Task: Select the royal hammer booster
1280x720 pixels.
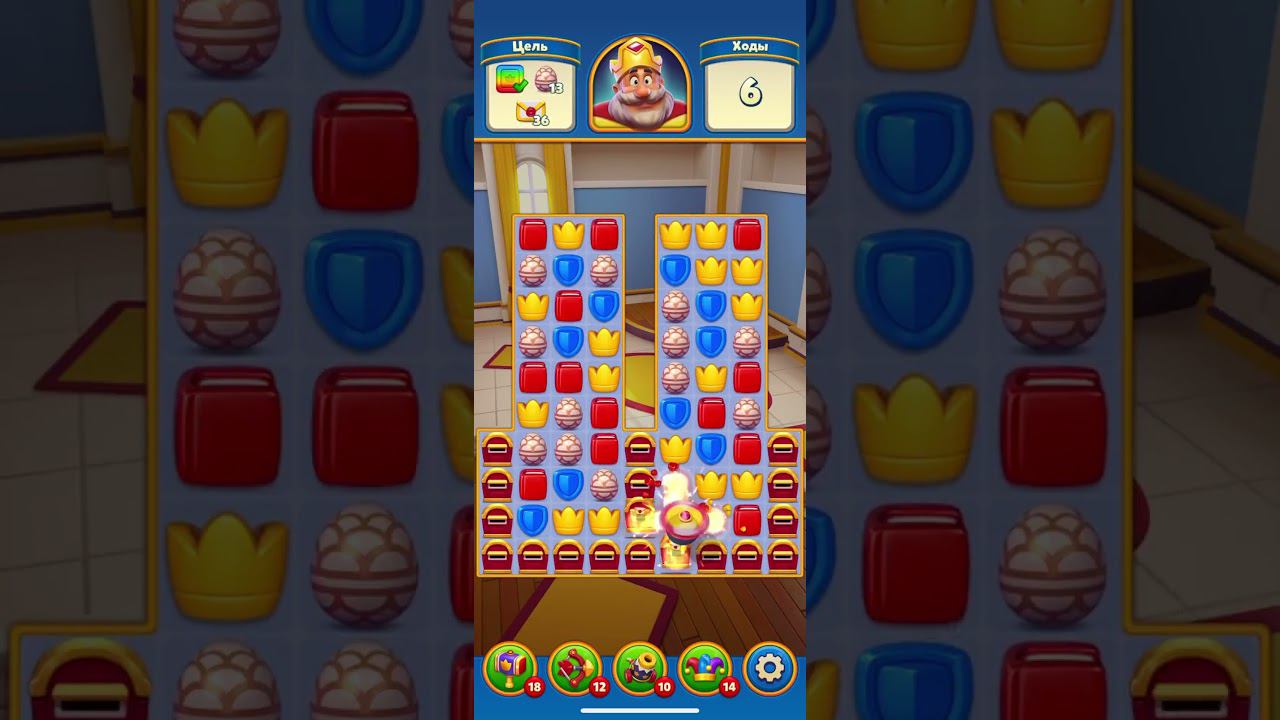Action: [510, 667]
